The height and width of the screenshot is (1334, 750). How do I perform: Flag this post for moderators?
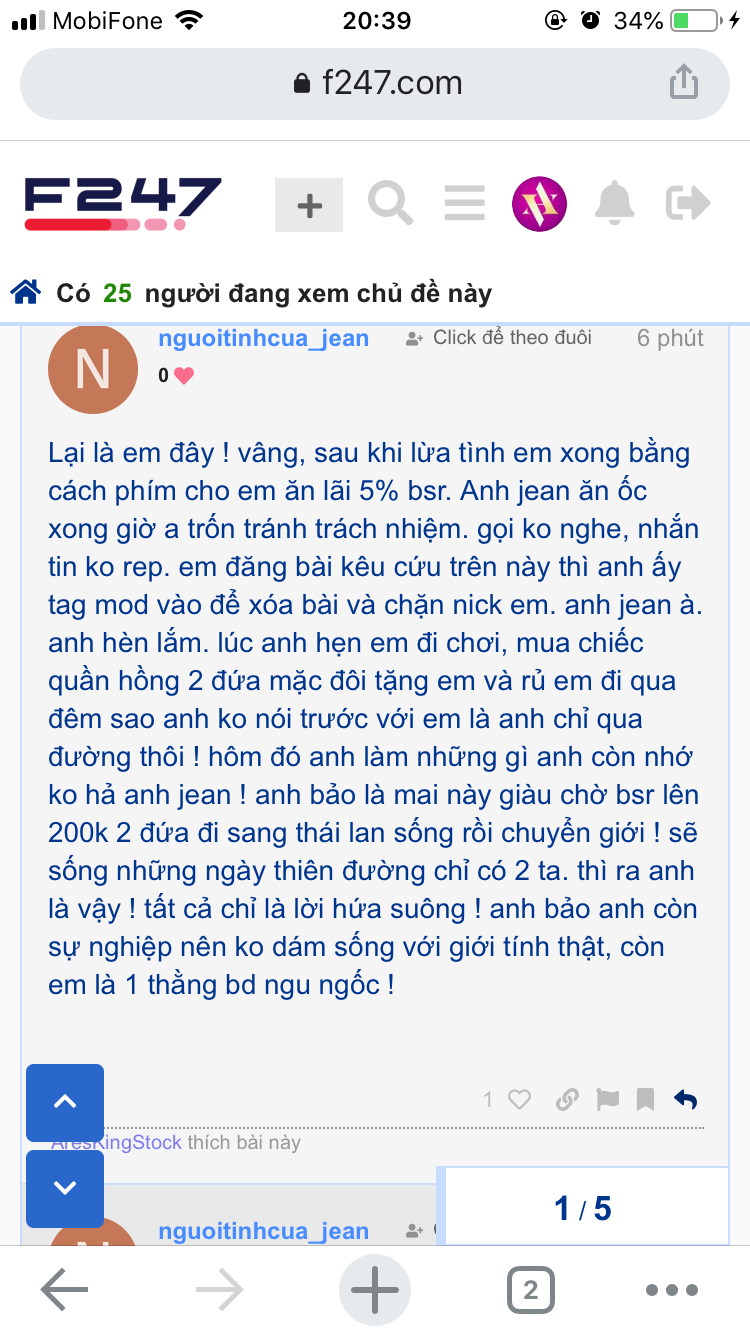[607, 1100]
